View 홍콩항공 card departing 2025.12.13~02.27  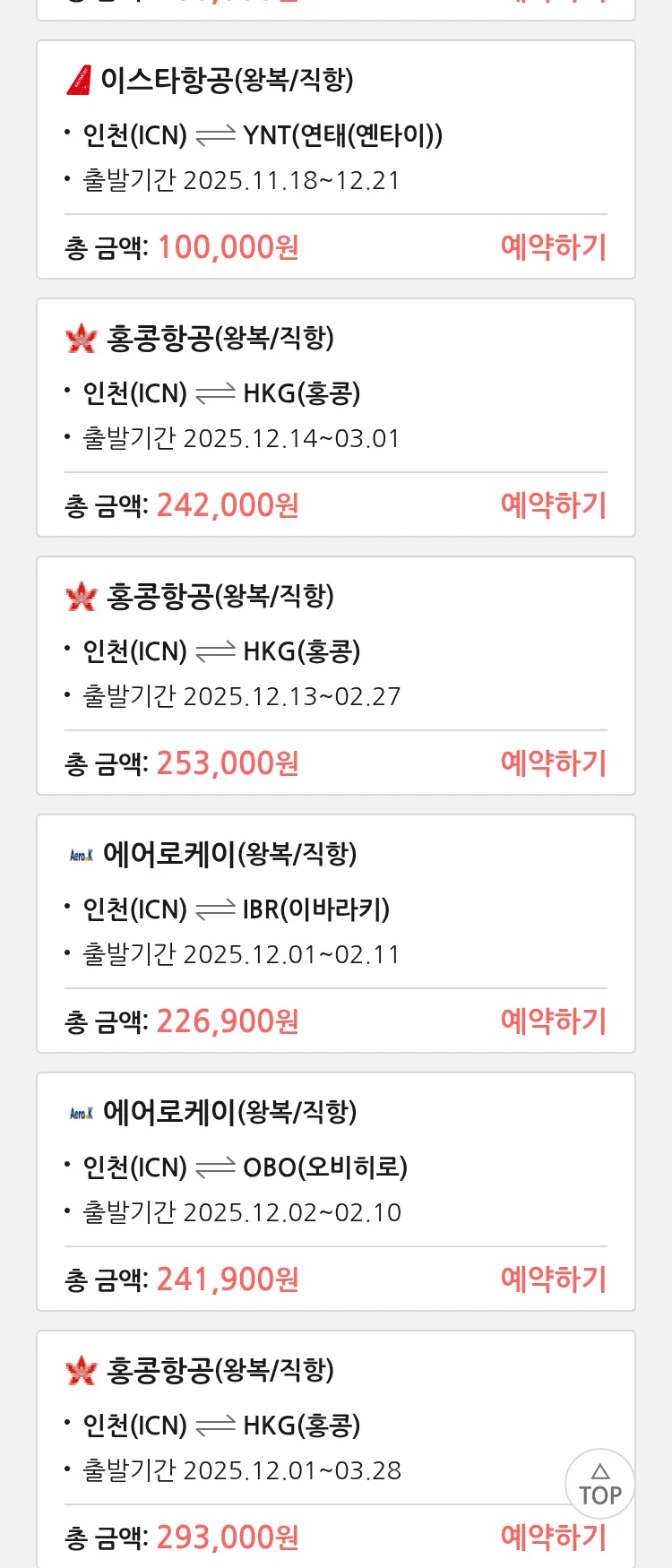[335, 650]
